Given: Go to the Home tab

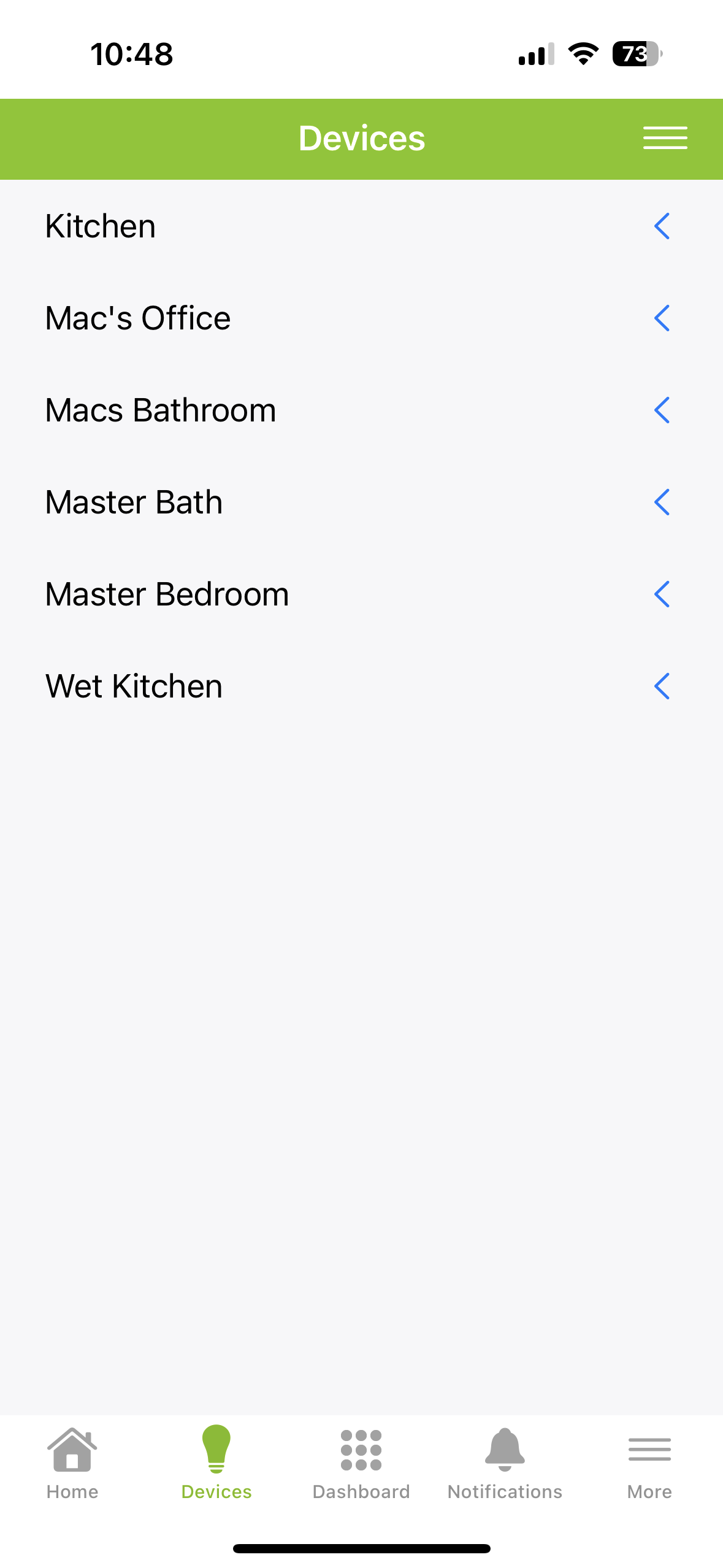Looking at the screenshot, I should coord(72,1463).
